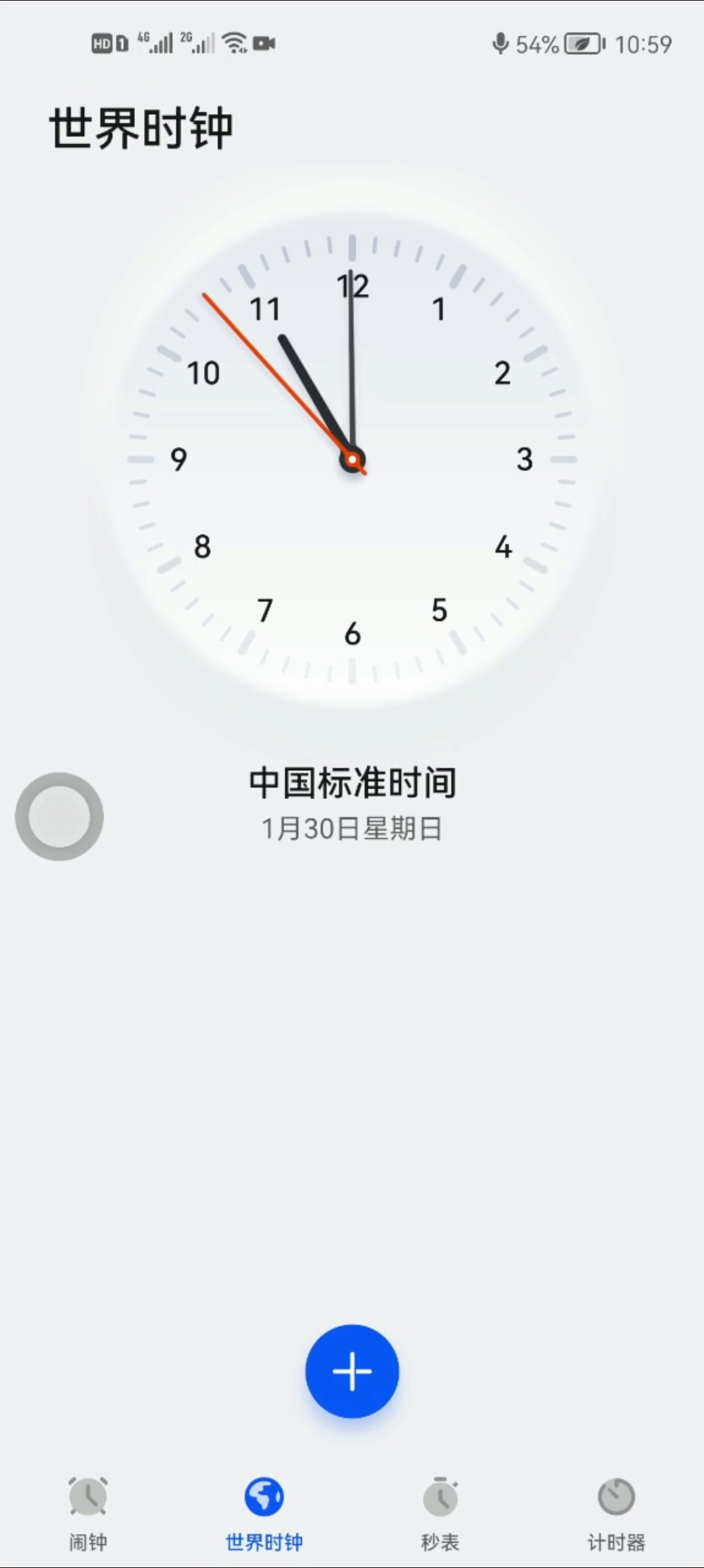The width and height of the screenshot is (704, 1568).
Task: Switch to the 闹钟 alarm tab
Action: 88,1515
